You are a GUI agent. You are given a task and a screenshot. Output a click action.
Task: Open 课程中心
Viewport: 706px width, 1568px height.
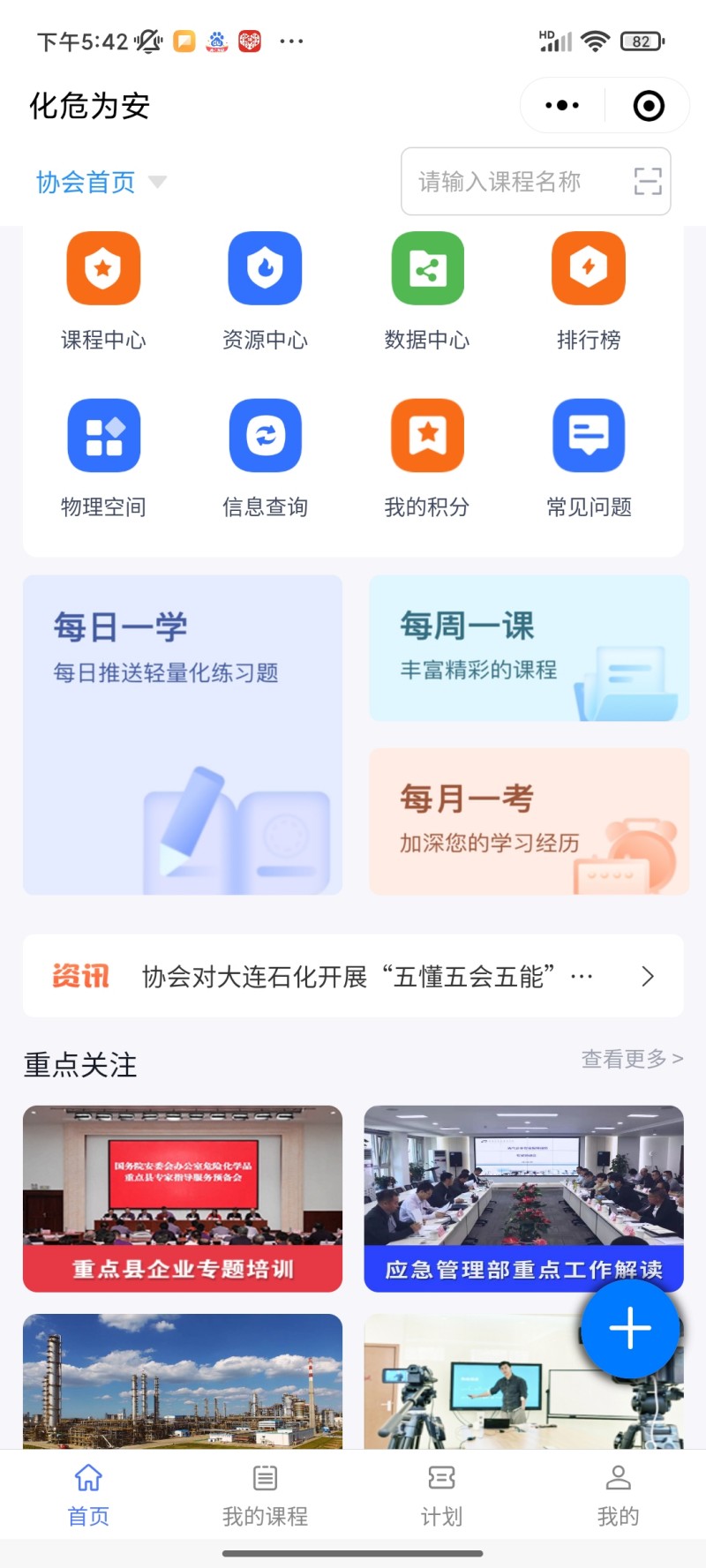pyautogui.click(x=103, y=289)
